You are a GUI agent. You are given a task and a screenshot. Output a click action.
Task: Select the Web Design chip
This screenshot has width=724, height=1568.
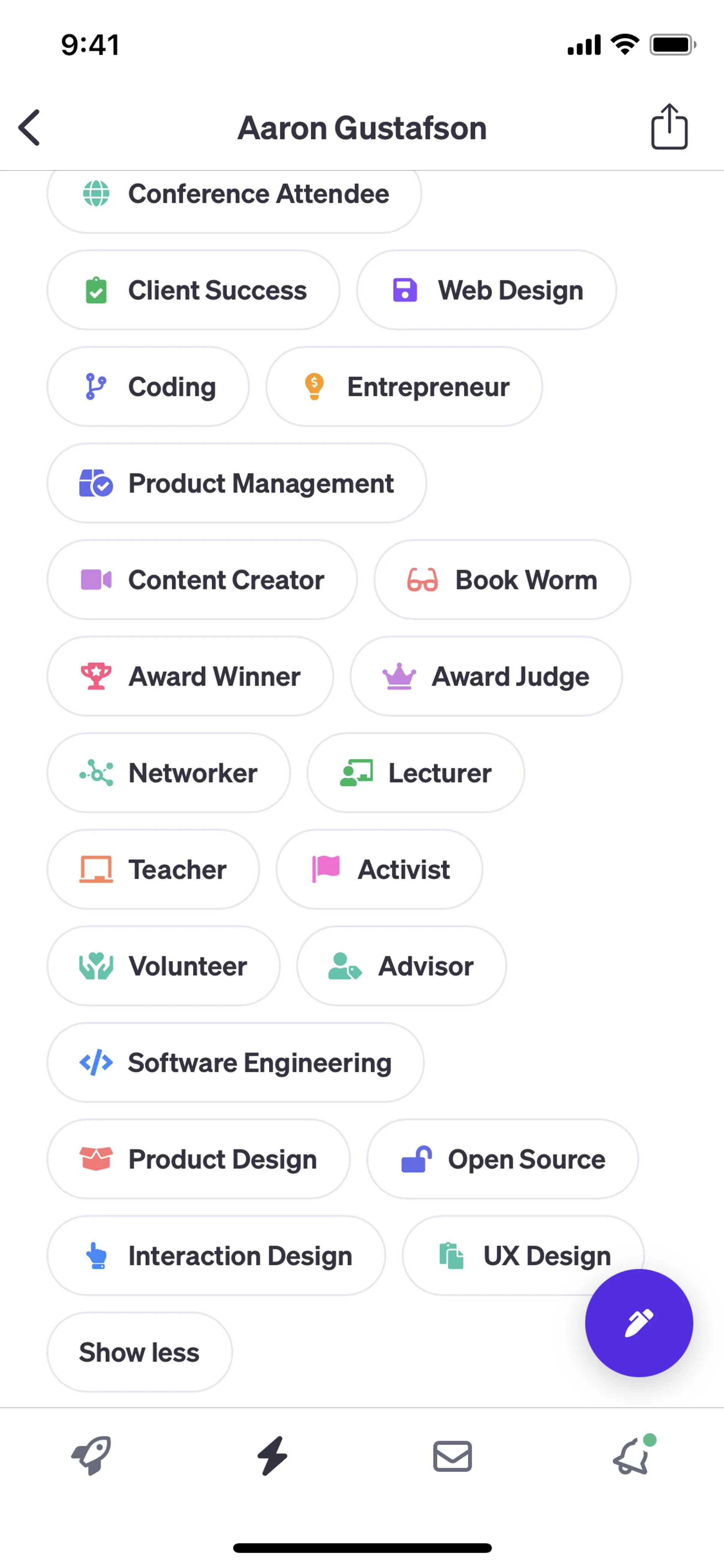coord(487,290)
